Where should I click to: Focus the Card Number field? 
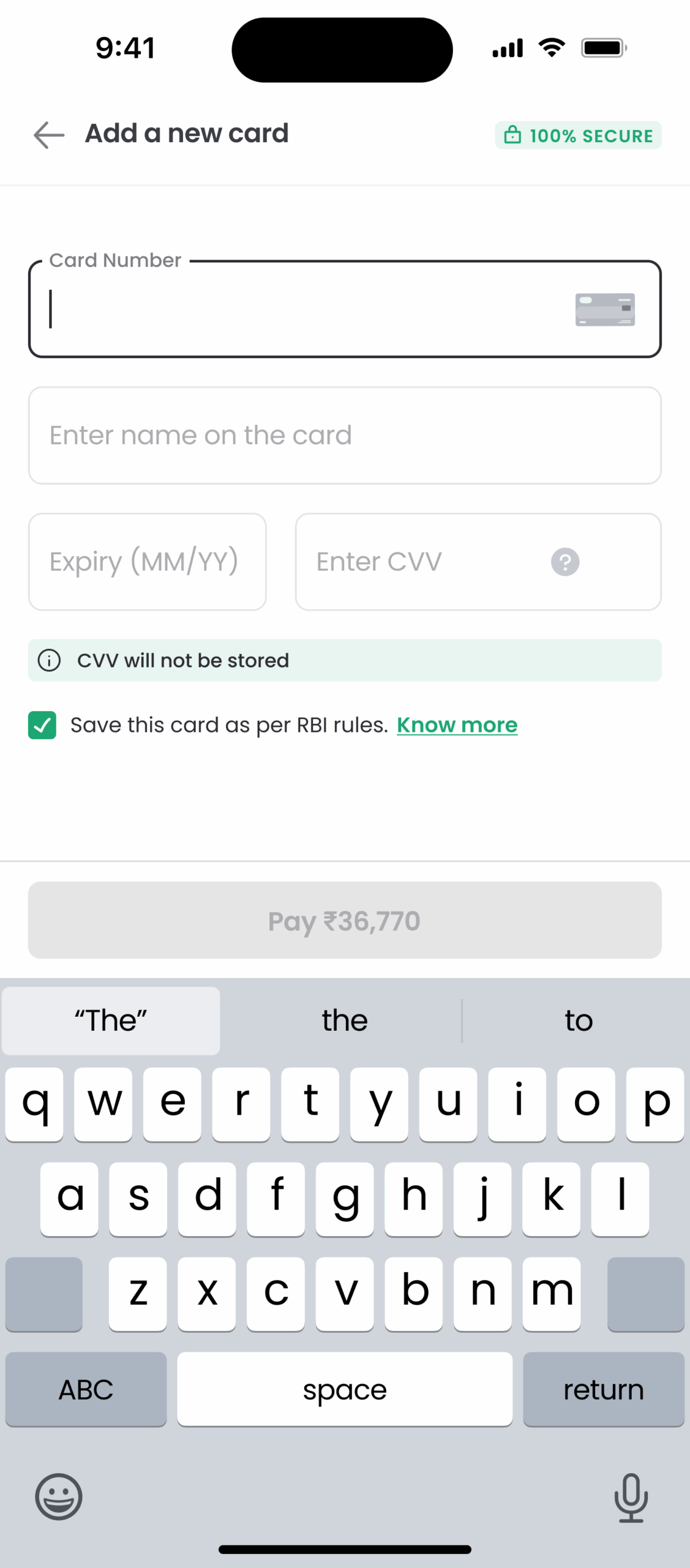tap(345, 309)
